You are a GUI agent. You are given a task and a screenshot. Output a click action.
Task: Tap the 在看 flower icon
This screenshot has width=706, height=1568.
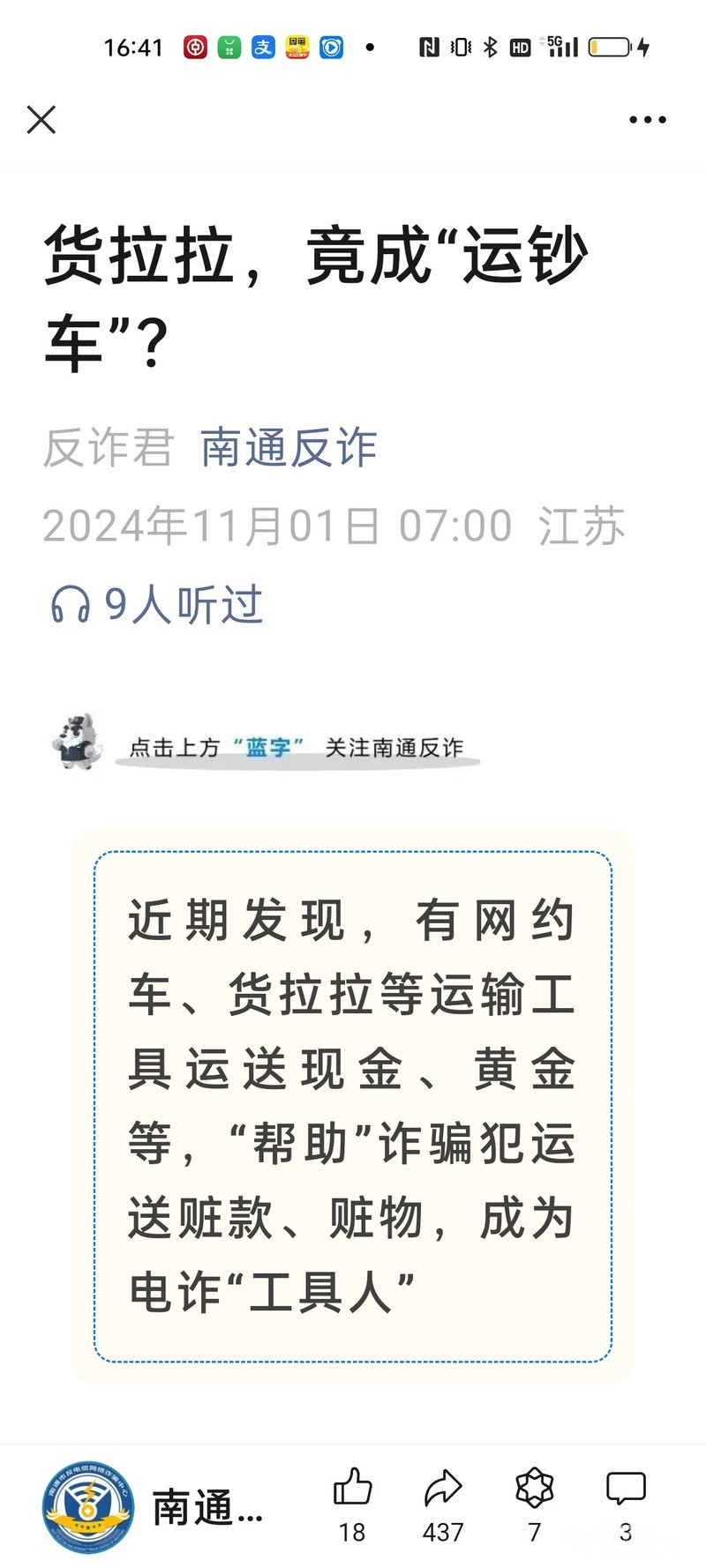point(534,1489)
